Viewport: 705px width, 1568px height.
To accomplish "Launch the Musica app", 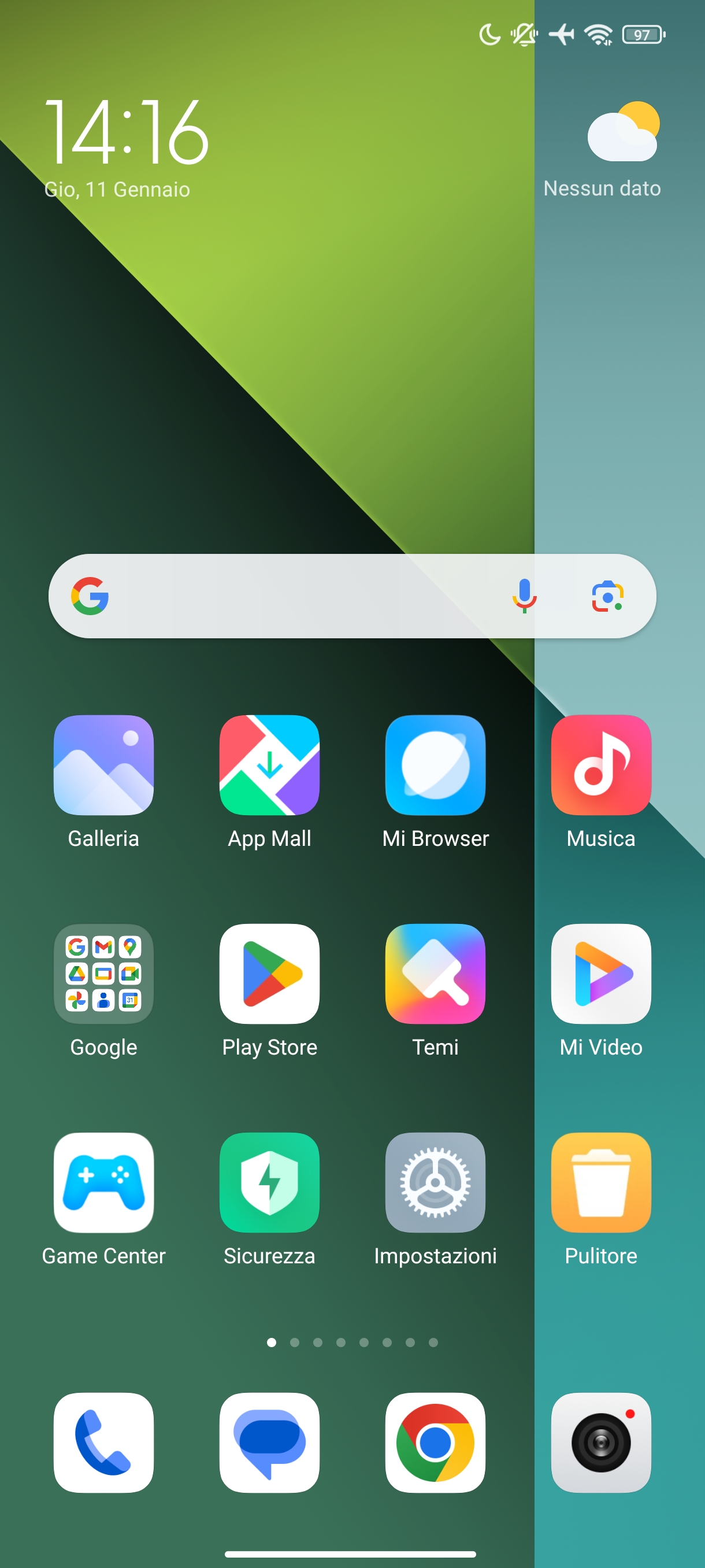I will coord(601,764).
